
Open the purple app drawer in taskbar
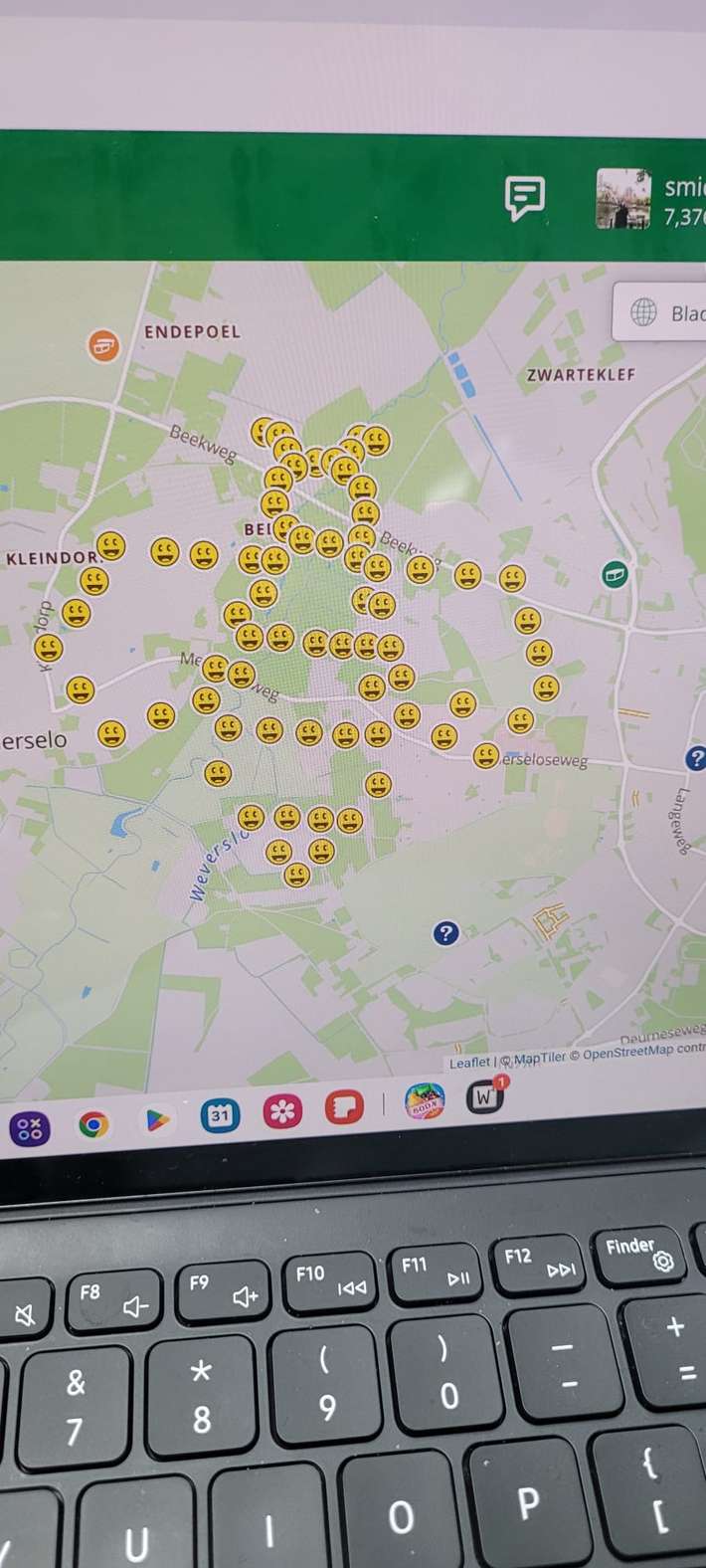point(30,1128)
